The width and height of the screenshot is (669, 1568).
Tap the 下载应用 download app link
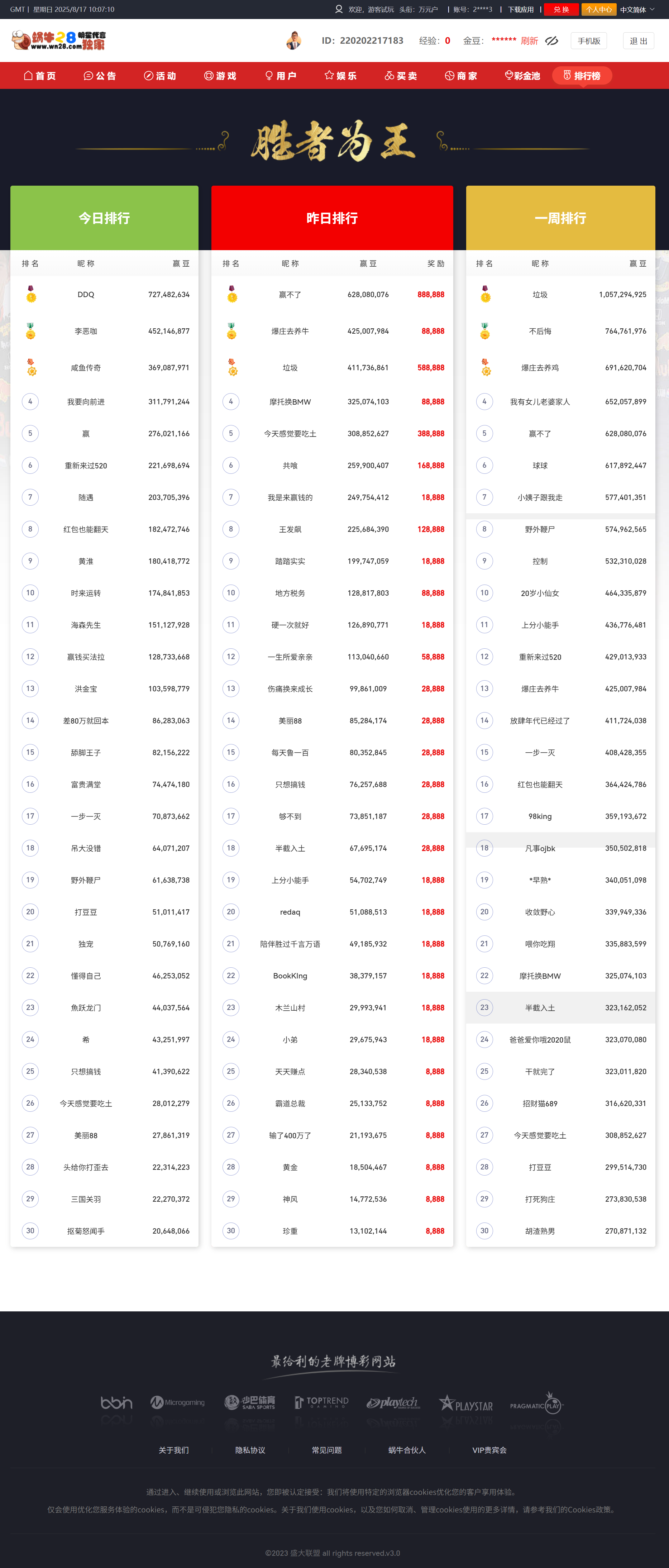click(520, 9)
